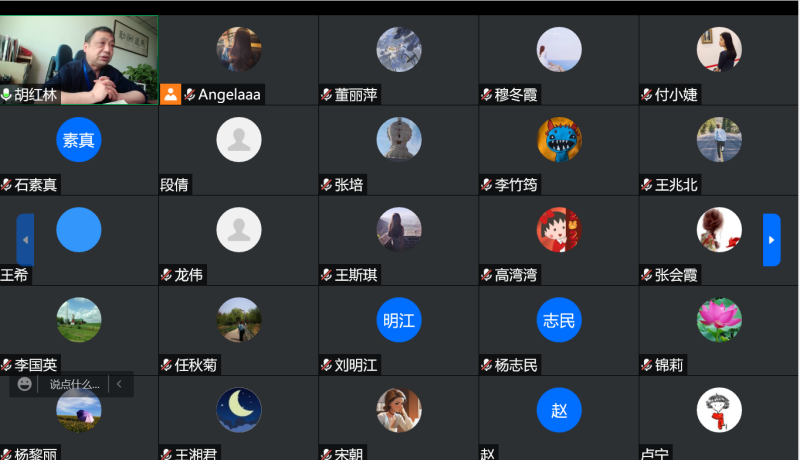Select 高湾湾's participant tile

click(x=558, y=238)
